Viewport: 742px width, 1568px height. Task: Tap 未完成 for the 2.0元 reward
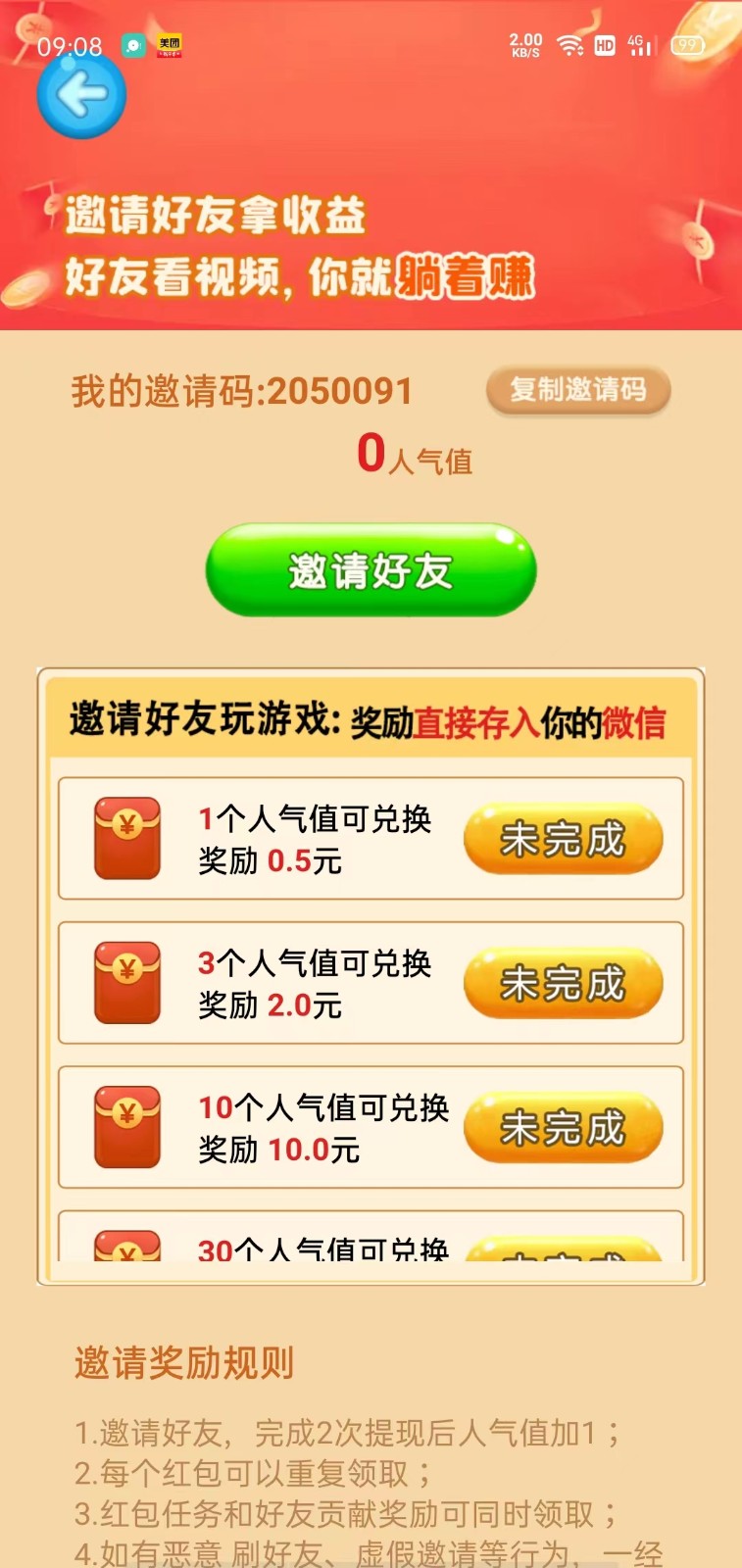coord(563,983)
